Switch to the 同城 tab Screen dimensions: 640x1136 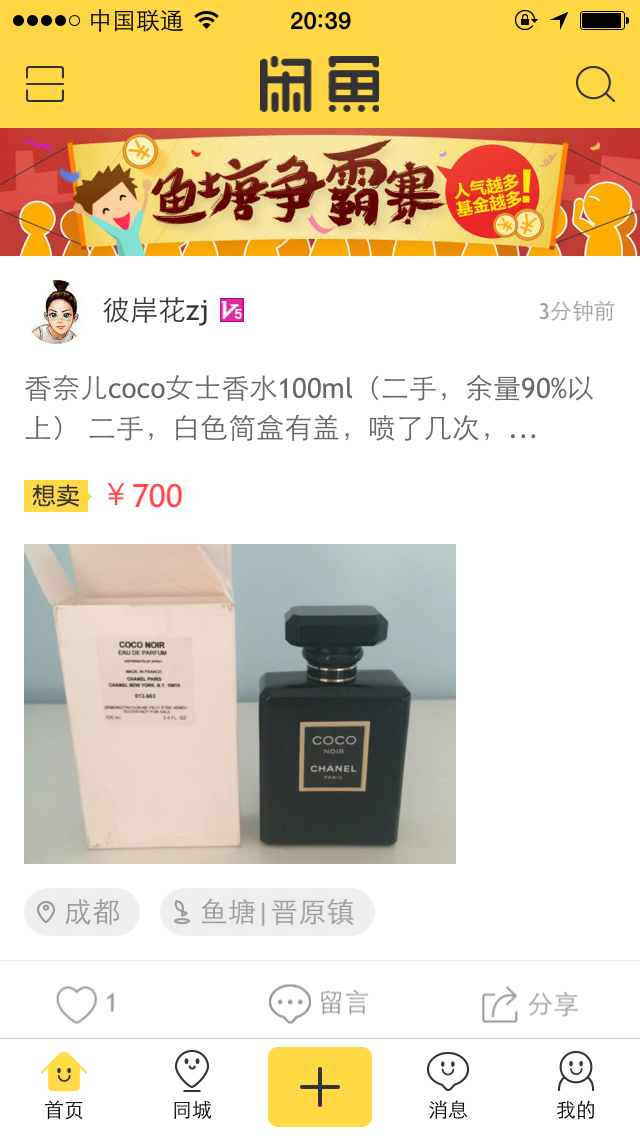(192, 1086)
